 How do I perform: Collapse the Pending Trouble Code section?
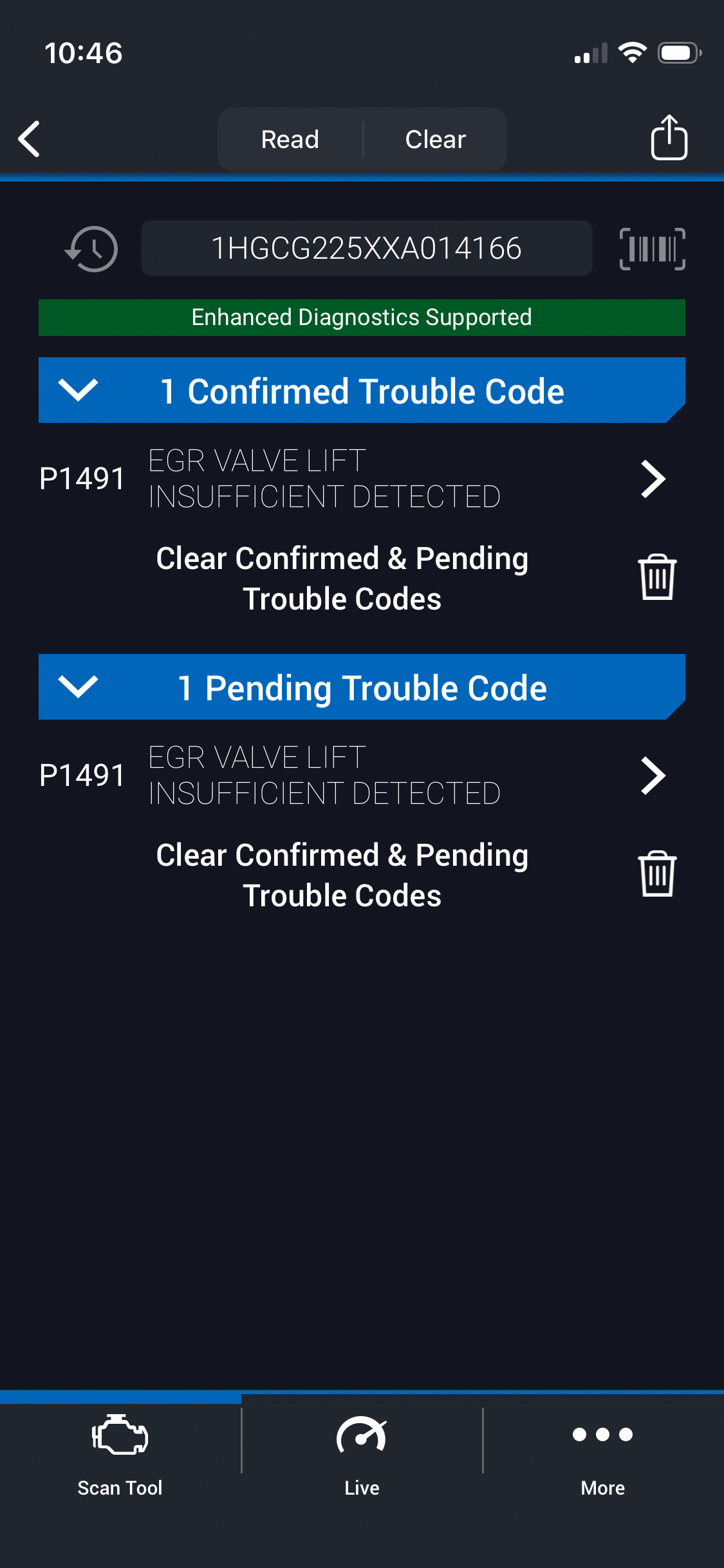coord(79,687)
